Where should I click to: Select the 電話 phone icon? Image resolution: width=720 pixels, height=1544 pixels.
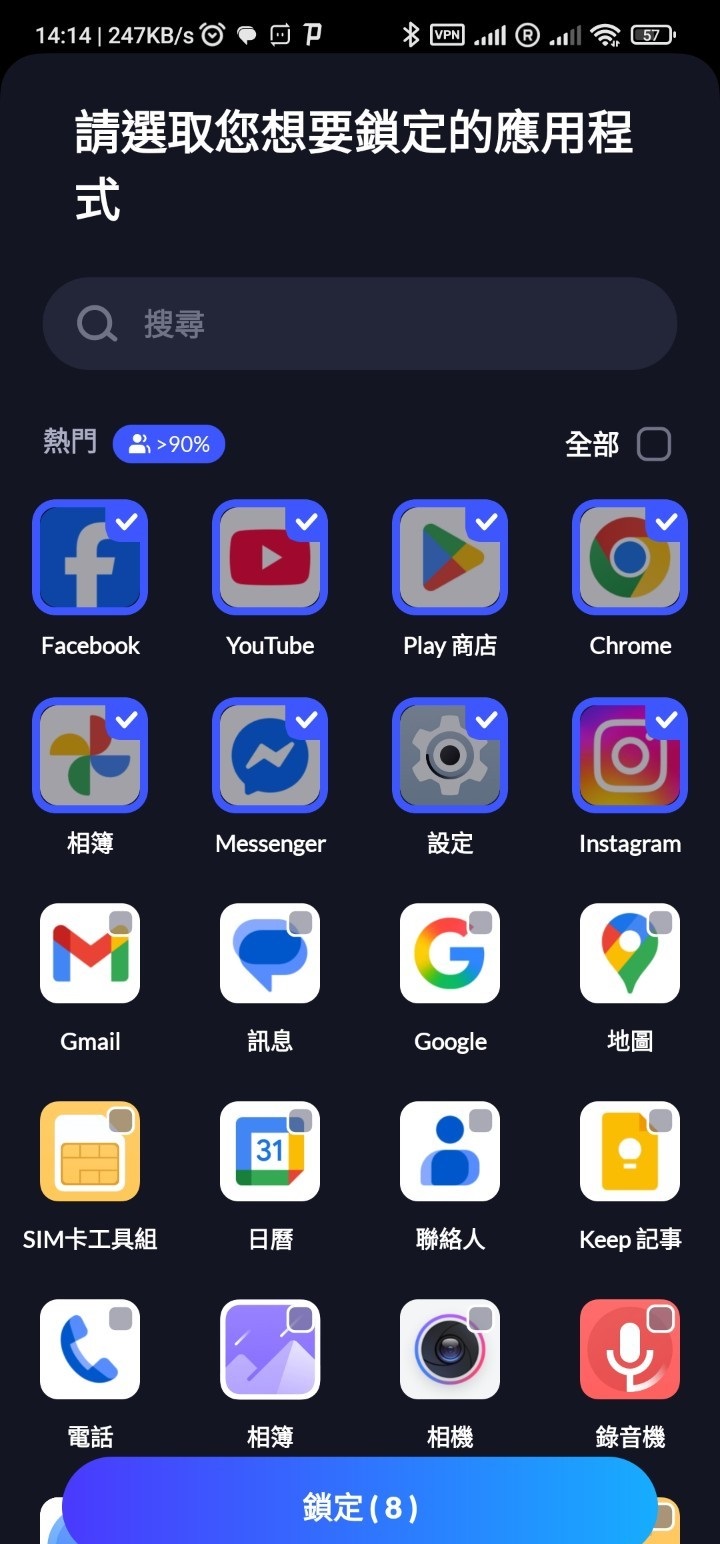(x=90, y=1348)
